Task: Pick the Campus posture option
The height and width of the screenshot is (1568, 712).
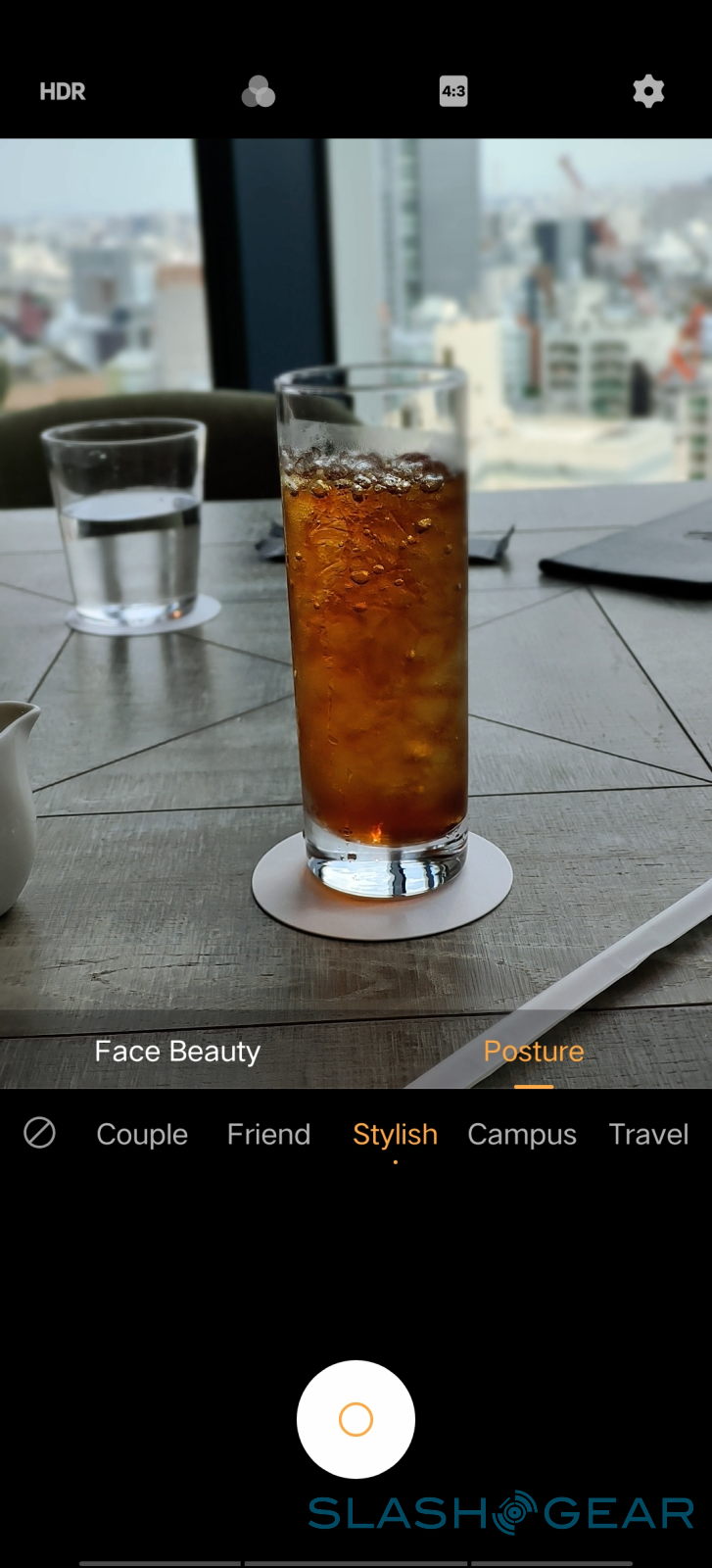Action: (x=522, y=1135)
